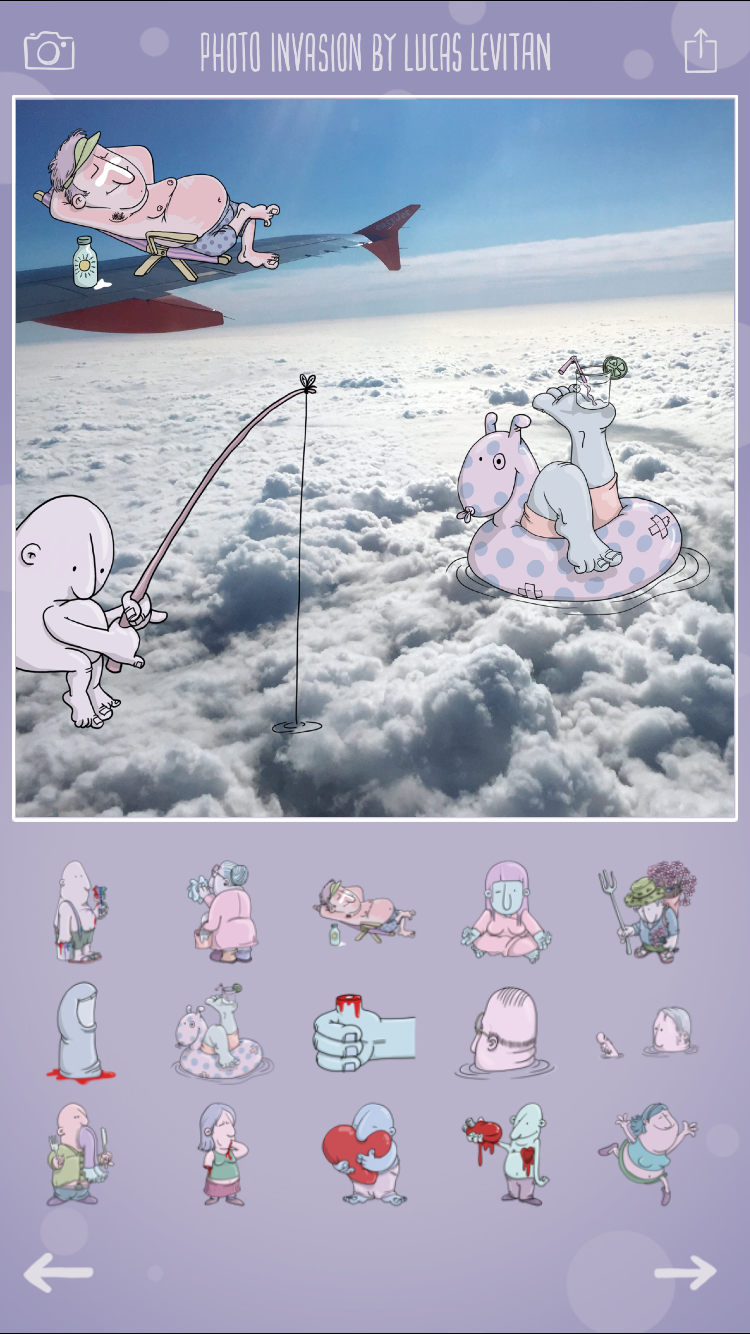Go to the previous sticker page

pyautogui.click(x=58, y=1273)
